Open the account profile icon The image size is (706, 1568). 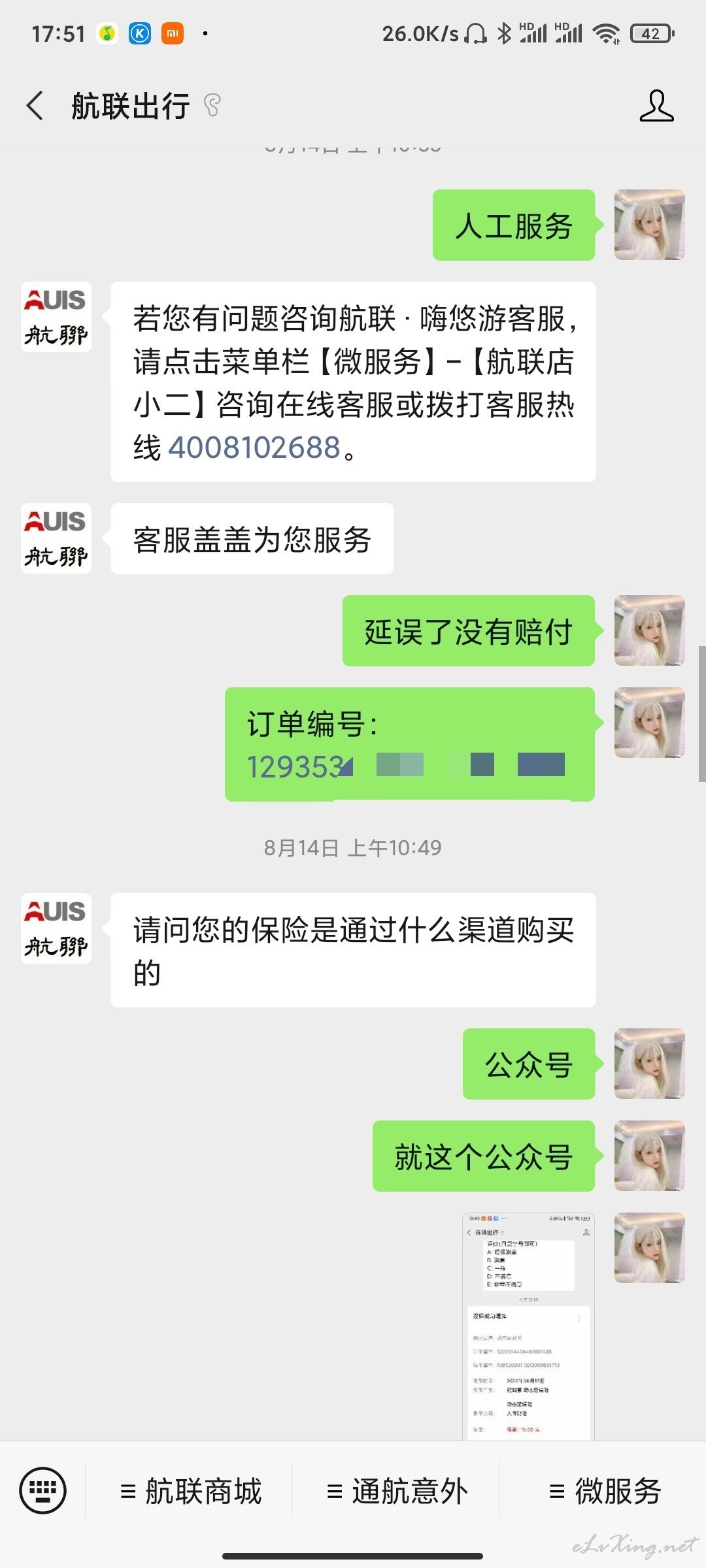[x=656, y=106]
